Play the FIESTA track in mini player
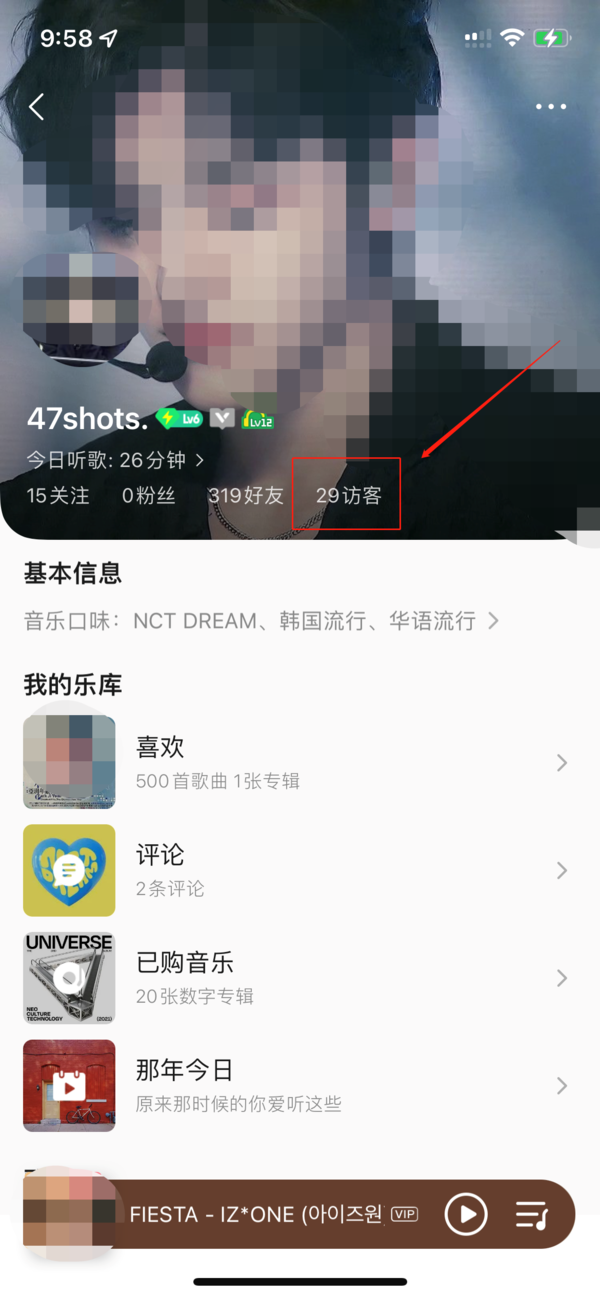 [465, 1214]
